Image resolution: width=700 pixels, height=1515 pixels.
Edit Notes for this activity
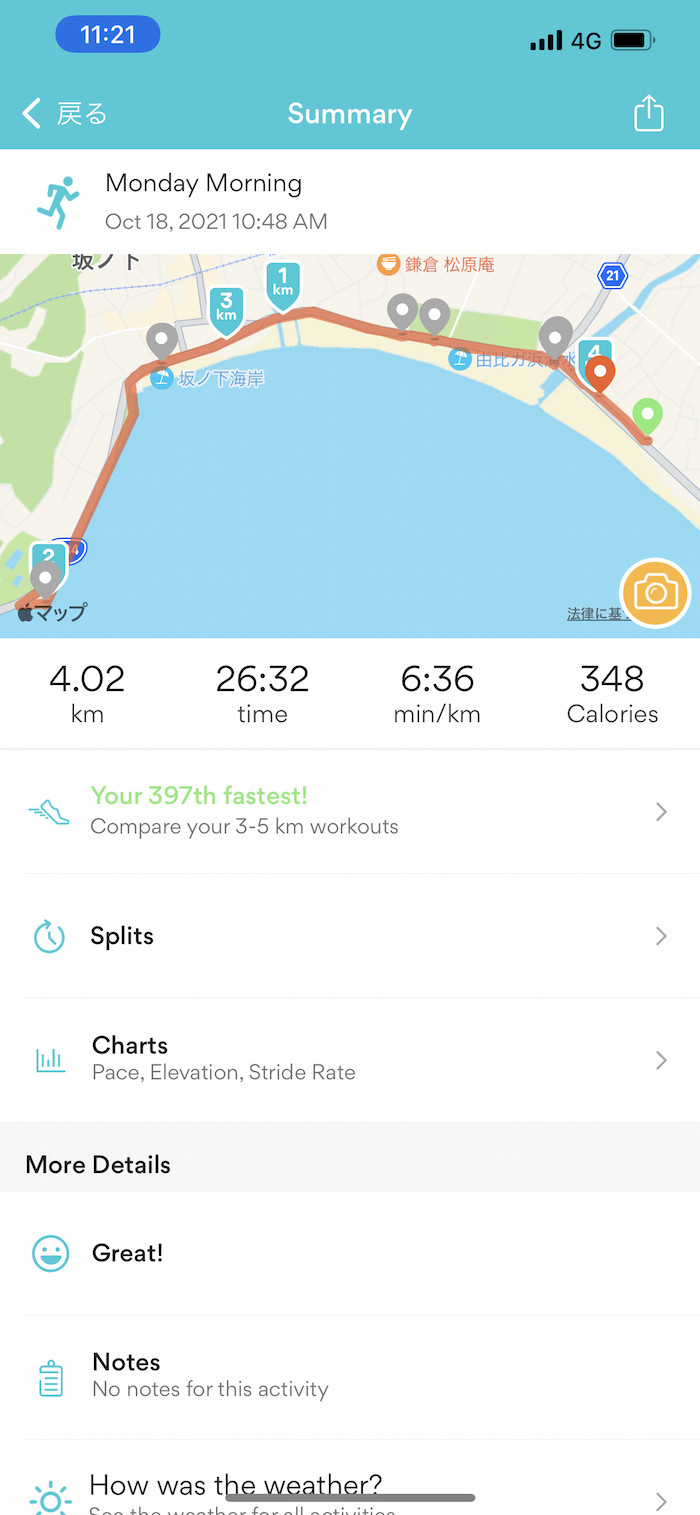pos(350,1375)
